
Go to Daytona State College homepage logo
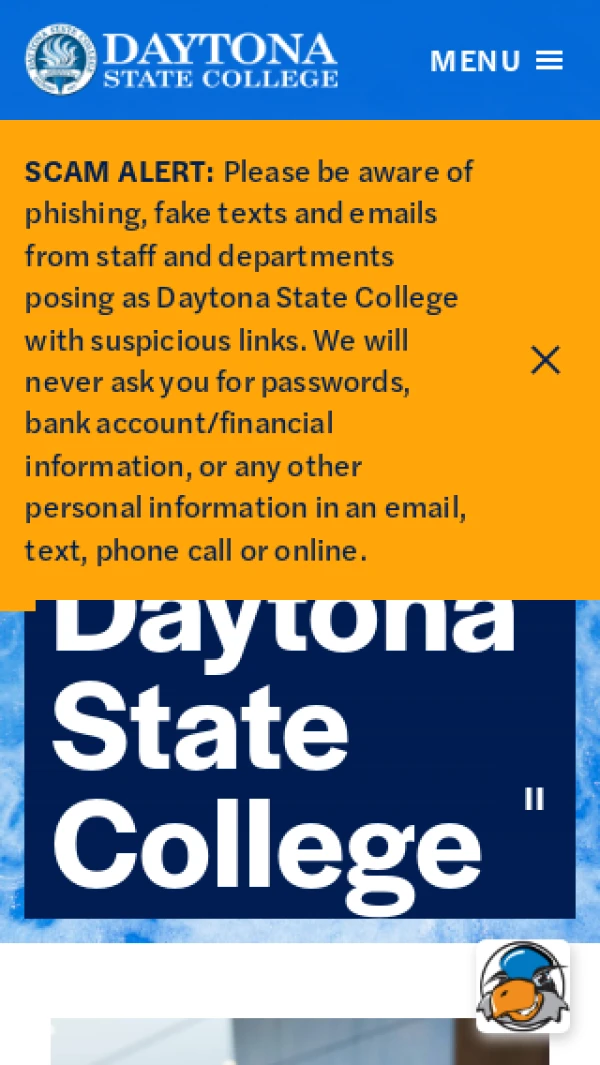tap(181, 60)
